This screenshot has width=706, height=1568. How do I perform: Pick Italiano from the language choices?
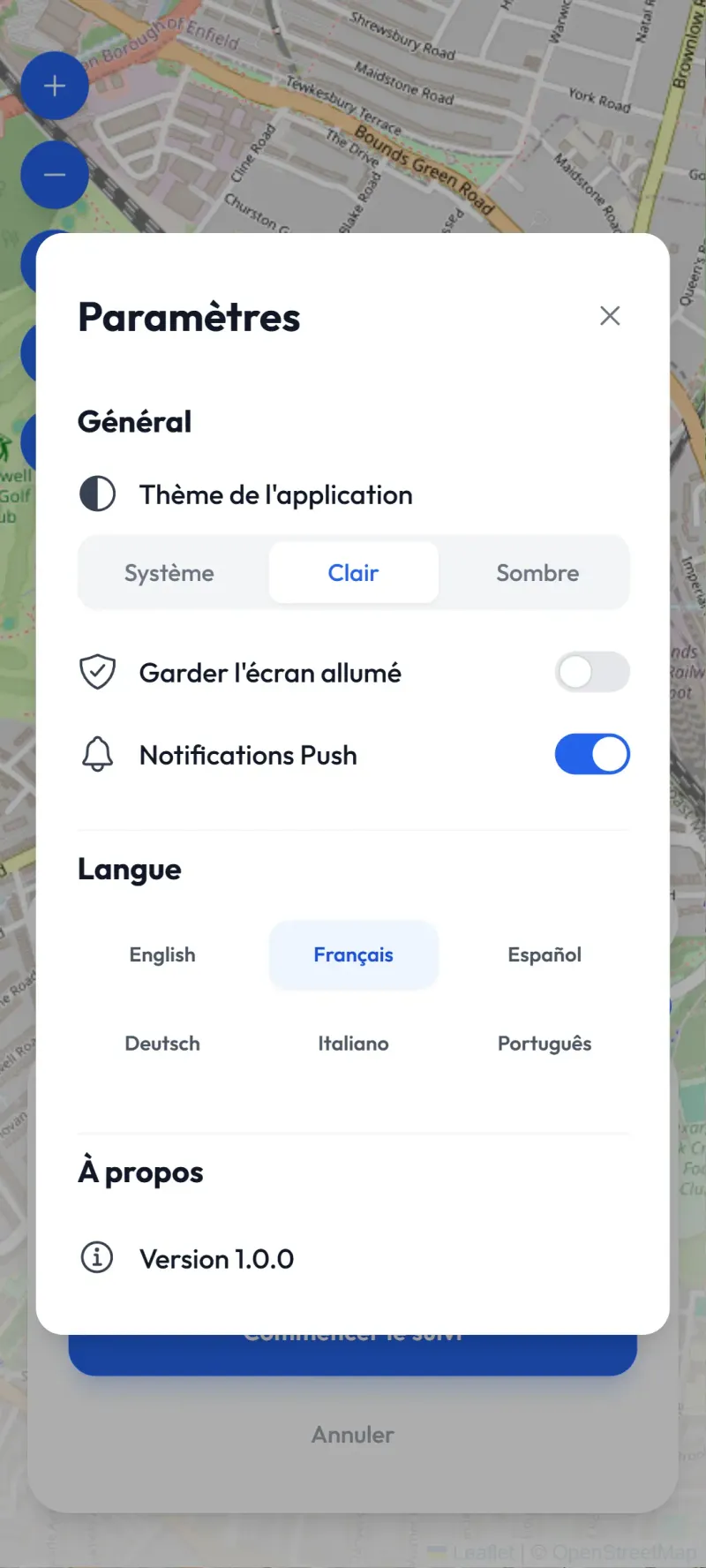[x=353, y=1043]
